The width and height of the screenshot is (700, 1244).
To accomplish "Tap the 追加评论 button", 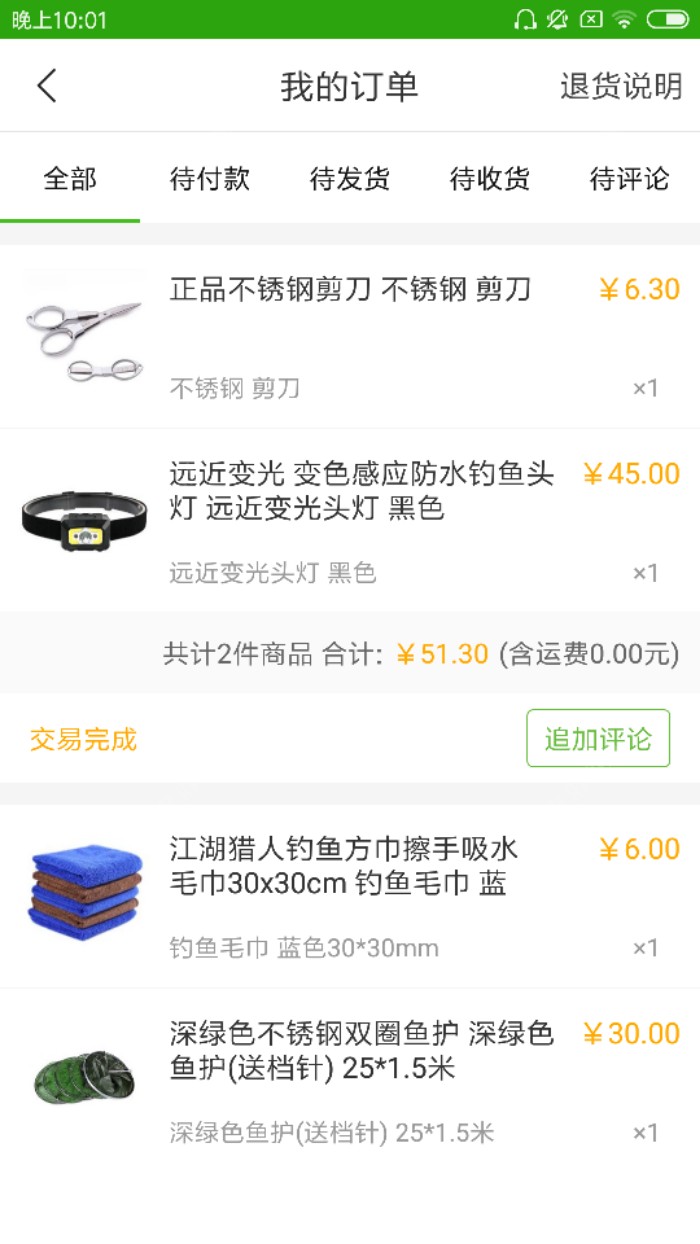I will point(598,739).
